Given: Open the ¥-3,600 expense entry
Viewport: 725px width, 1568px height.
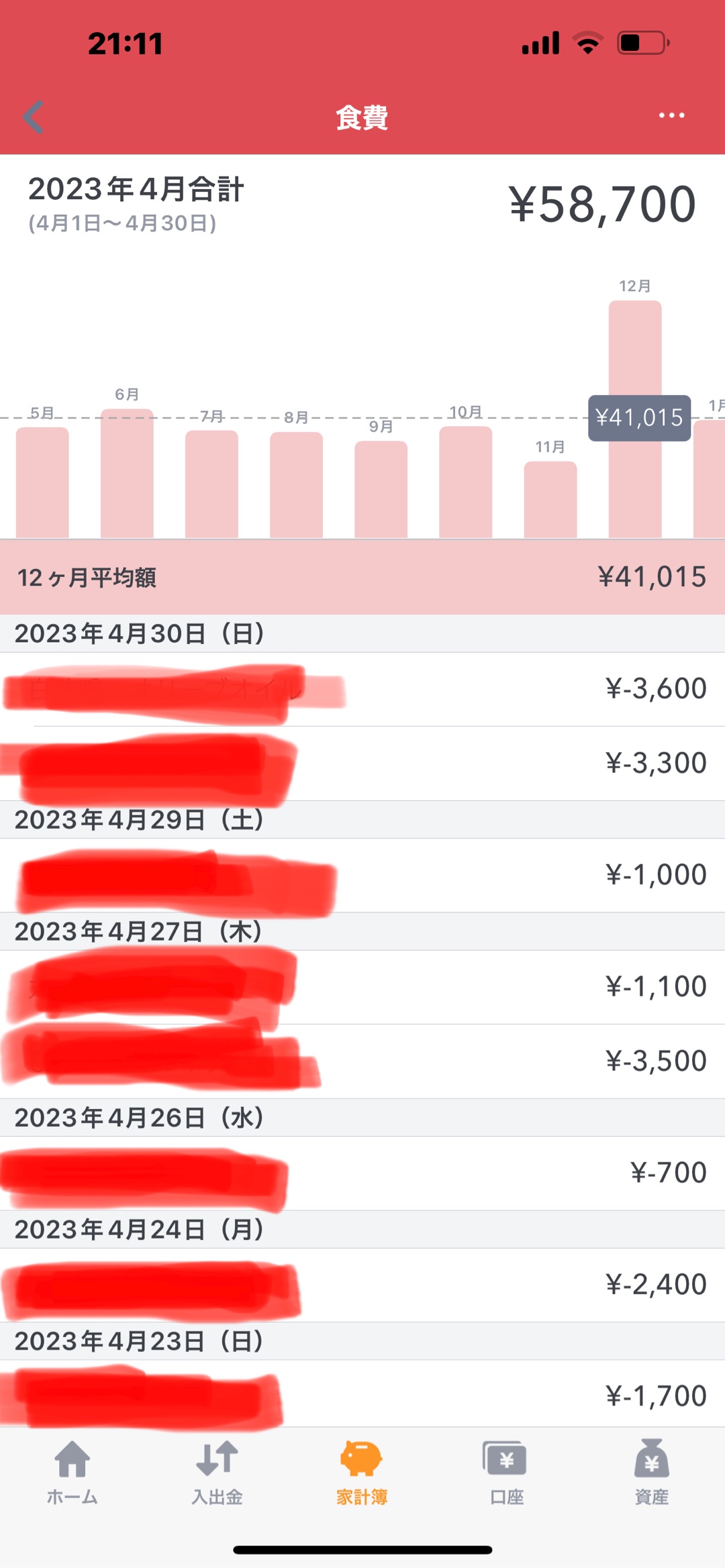Looking at the screenshot, I should tap(362, 689).
